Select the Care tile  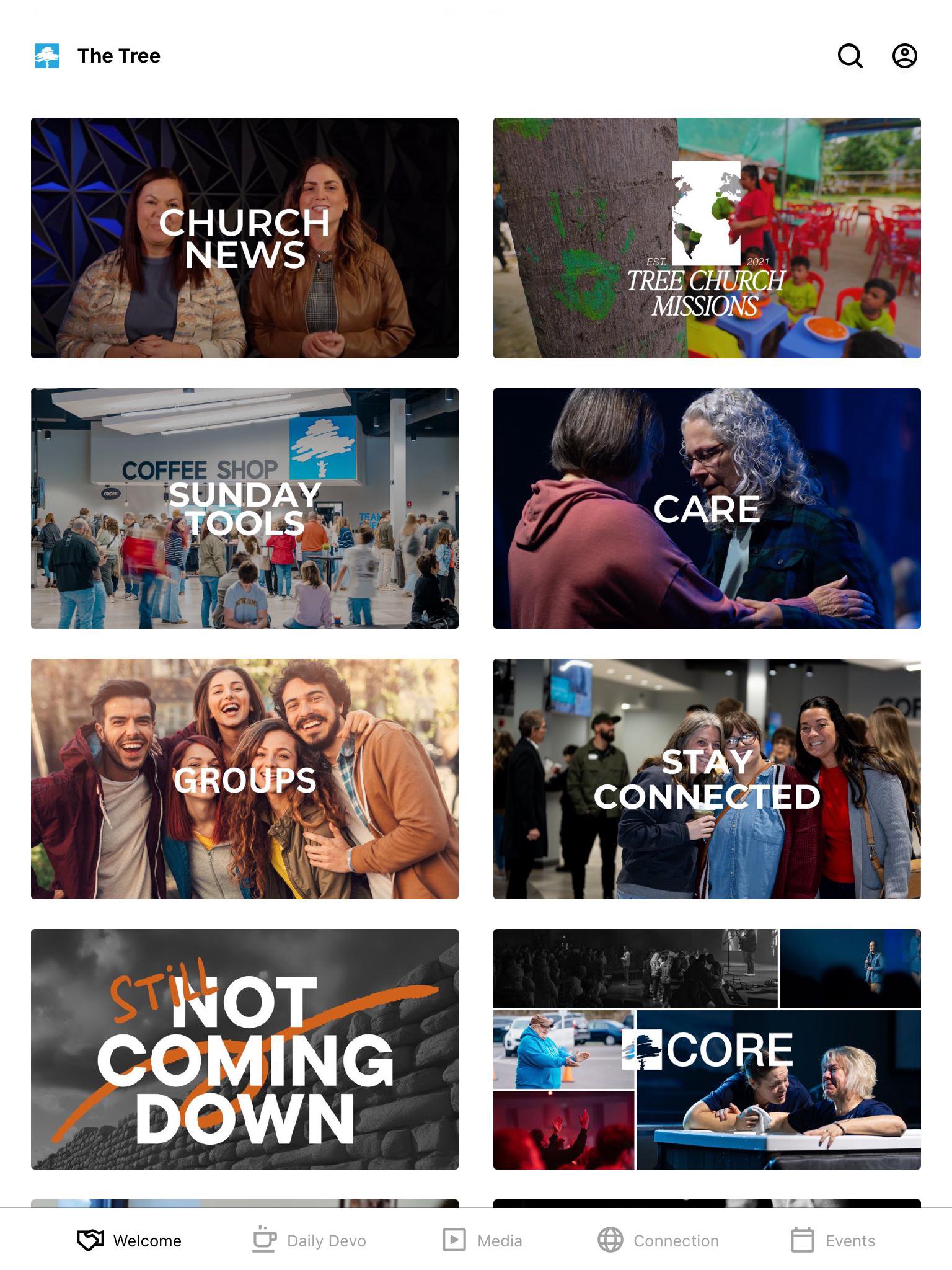(707, 508)
